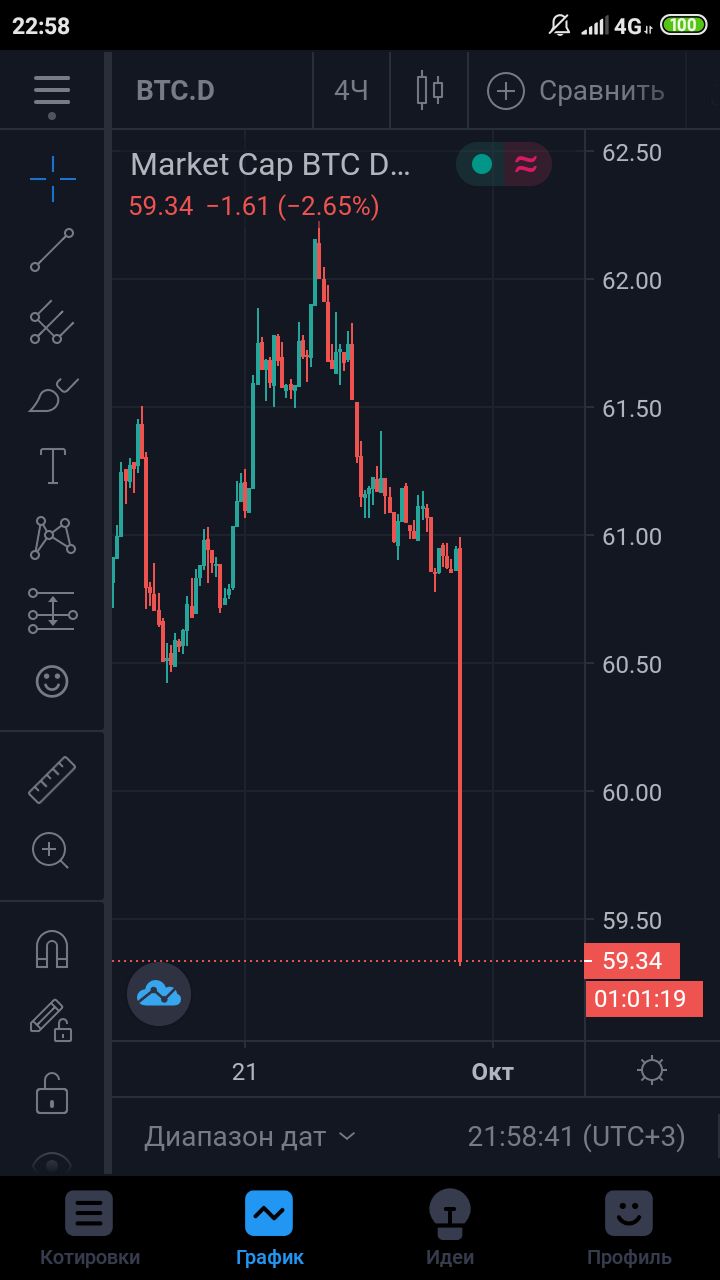The image size is (720, 1280).
Task: Open the candlestick chart style selector
Action: (x=430, y=90)
